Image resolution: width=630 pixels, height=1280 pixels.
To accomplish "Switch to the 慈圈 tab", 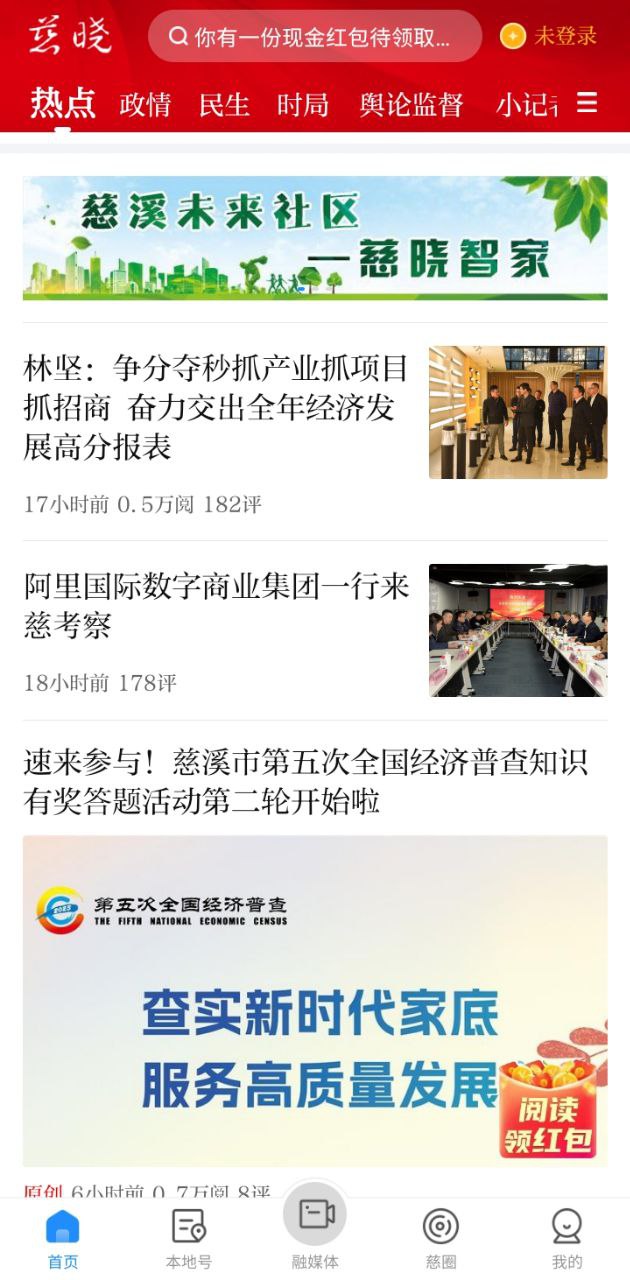I will tap(441, 1238).
